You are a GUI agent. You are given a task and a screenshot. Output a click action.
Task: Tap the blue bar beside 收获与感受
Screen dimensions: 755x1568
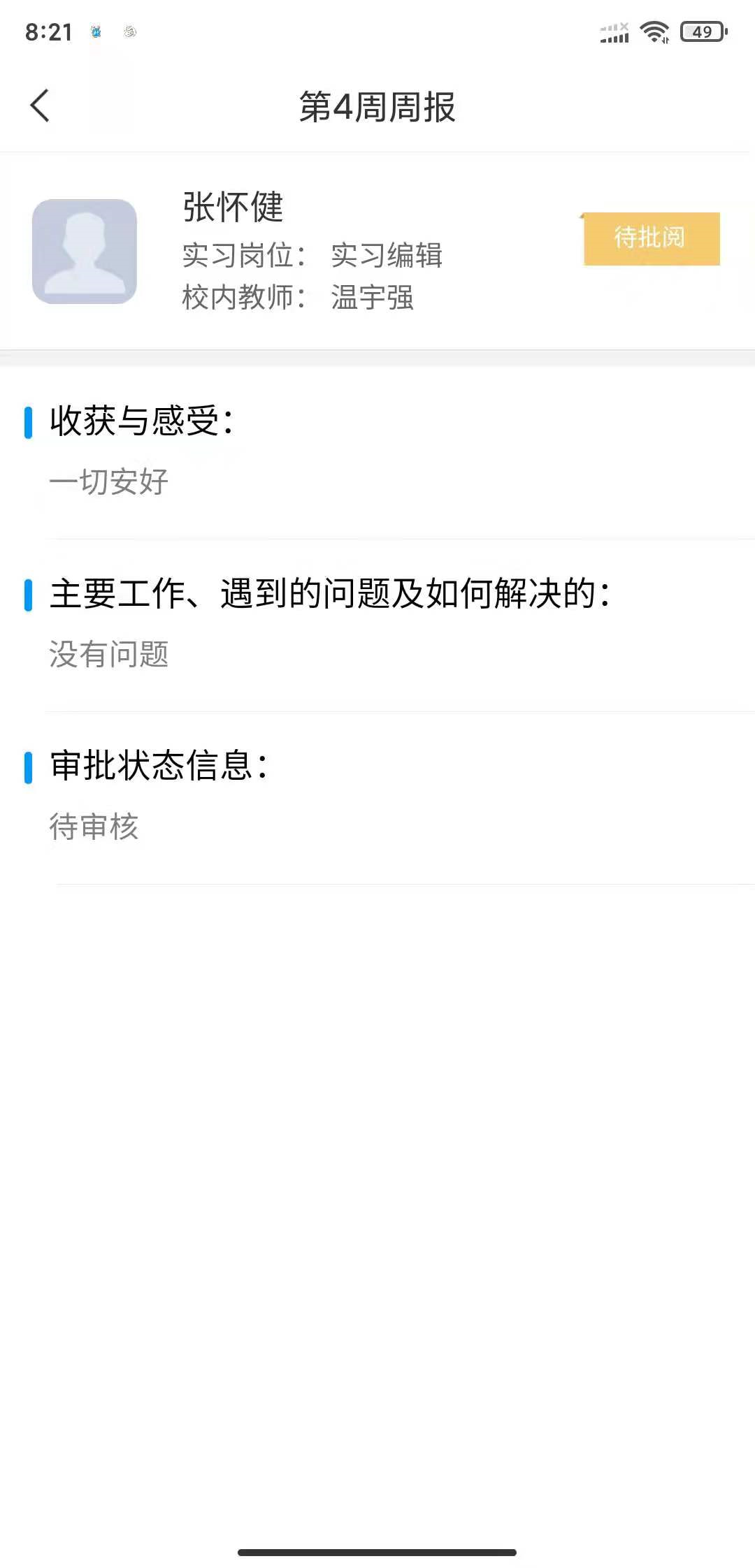point(28,423)
